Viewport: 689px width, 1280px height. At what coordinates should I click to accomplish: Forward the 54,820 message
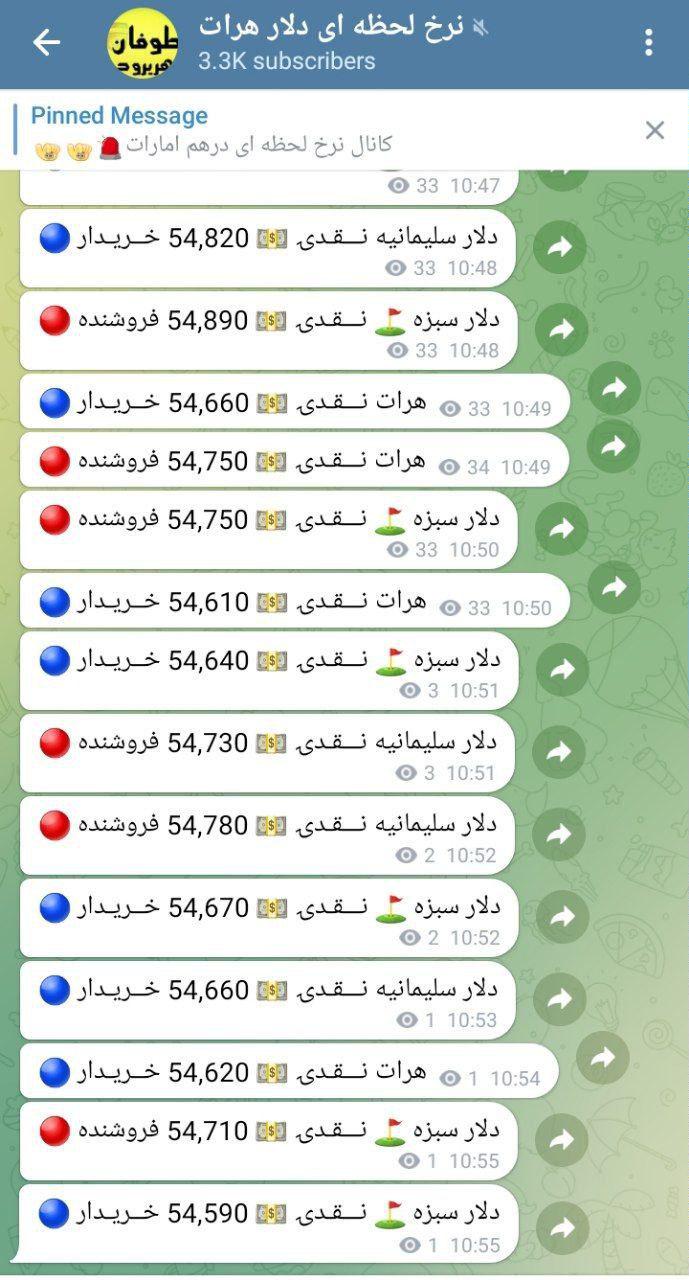click(560, 248)
